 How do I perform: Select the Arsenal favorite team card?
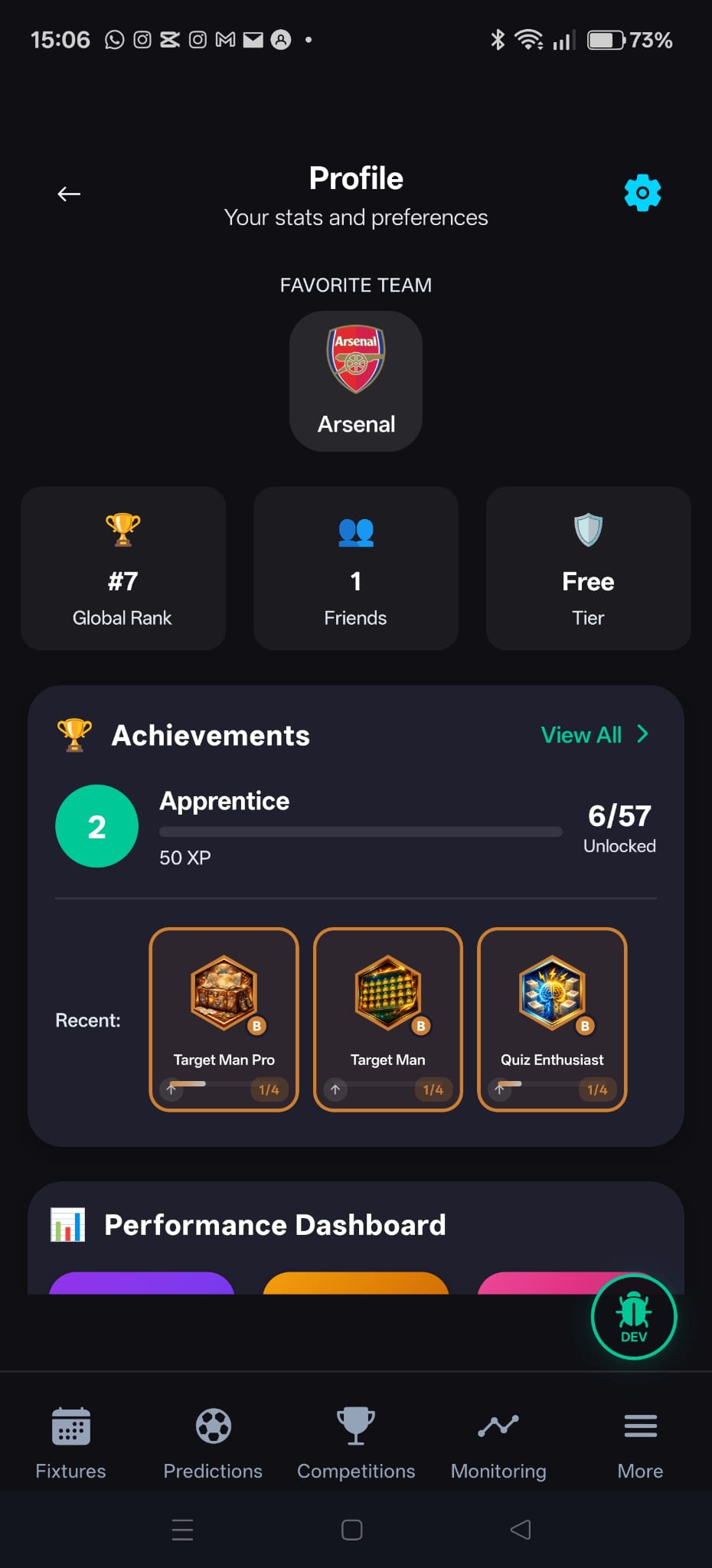click(x=356, y=381)
